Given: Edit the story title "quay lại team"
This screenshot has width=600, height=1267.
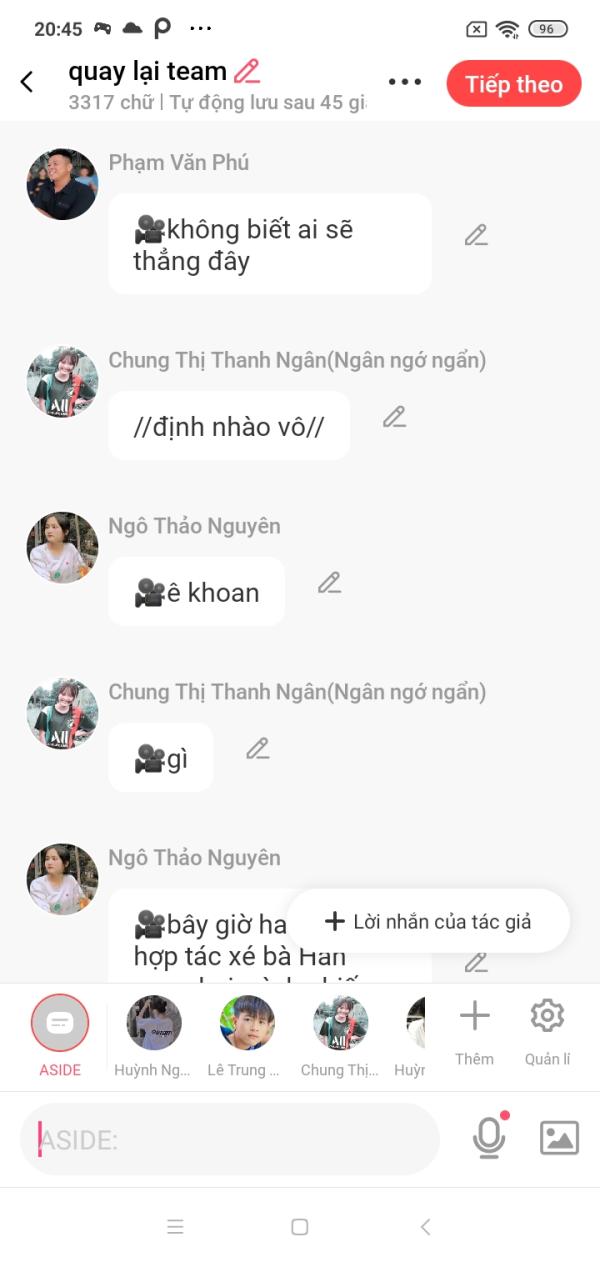Looking at the screenshot, I should point(246,71).
